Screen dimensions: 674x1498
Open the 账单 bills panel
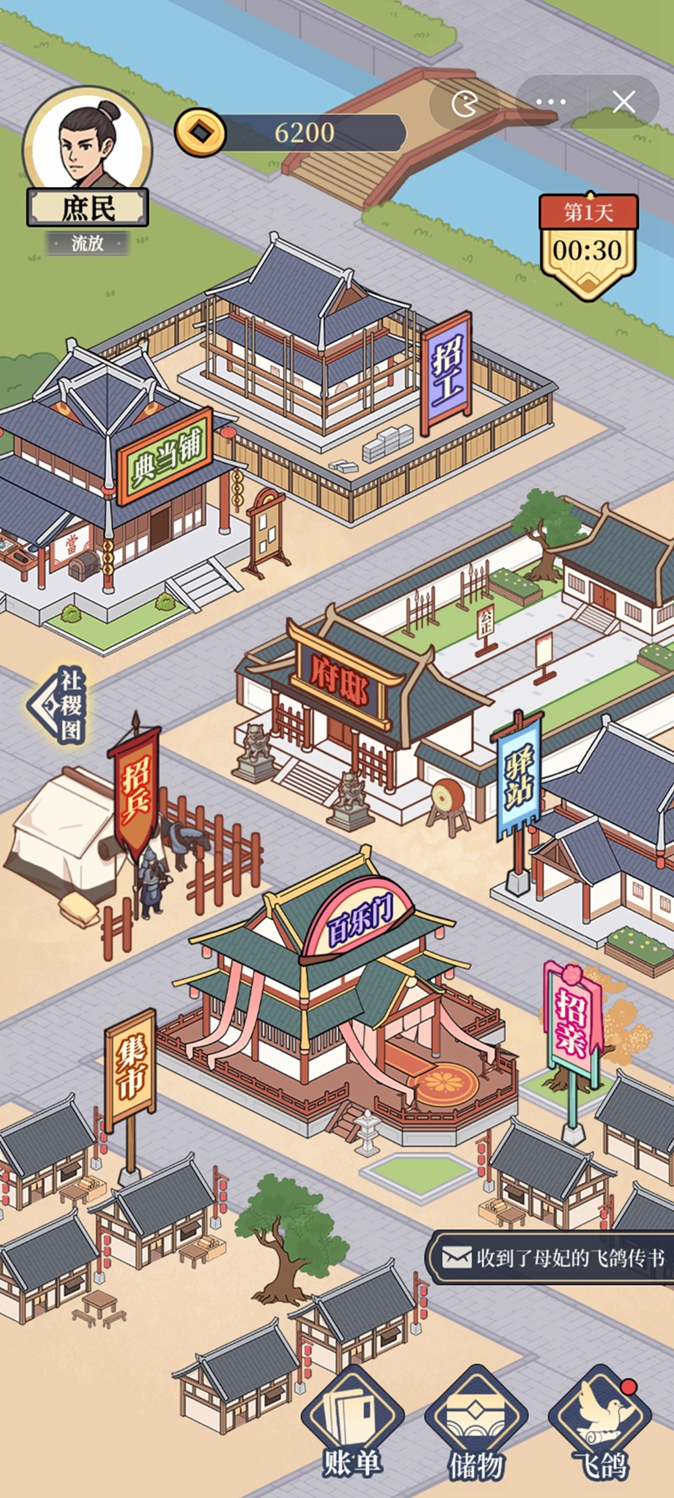click(x=352, y=1422)
